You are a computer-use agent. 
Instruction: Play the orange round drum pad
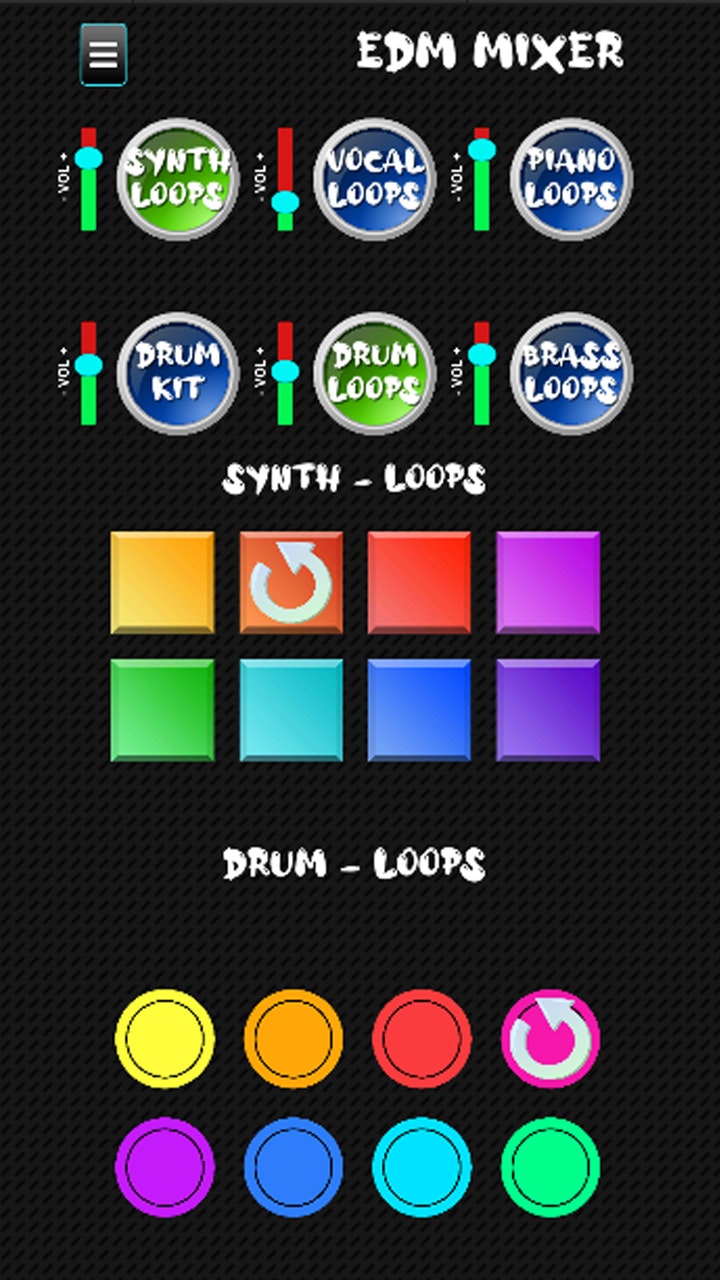coord(293,1038)
